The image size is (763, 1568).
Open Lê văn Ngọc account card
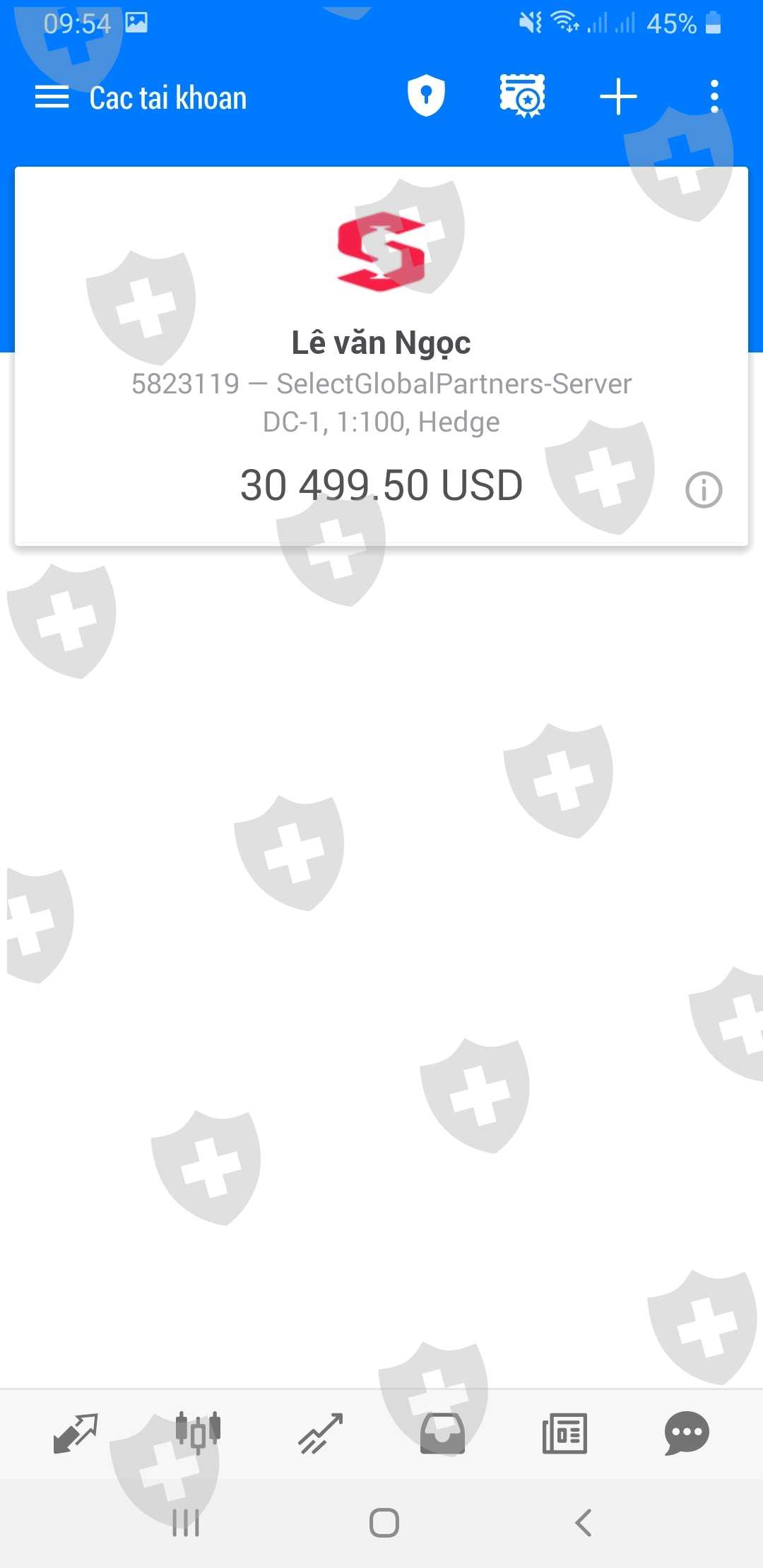click(x=381, y=356)
